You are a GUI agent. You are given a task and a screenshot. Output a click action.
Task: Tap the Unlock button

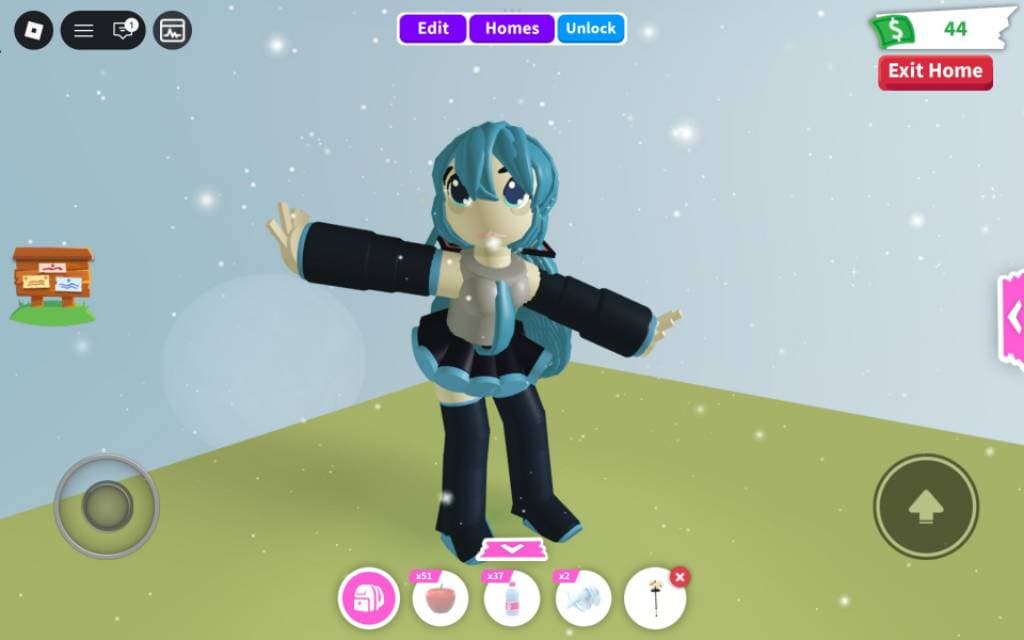pos(590,28)
